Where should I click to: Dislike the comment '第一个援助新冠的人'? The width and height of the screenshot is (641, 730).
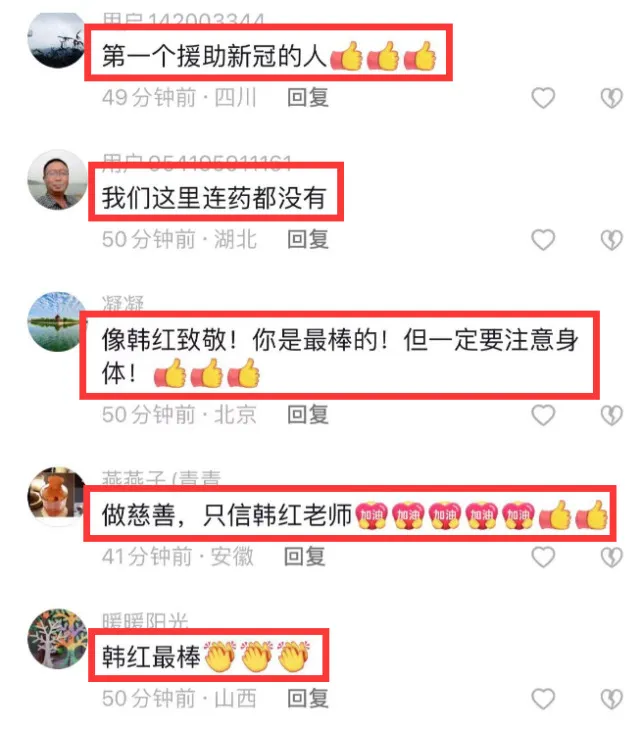(x=610, y=97)
